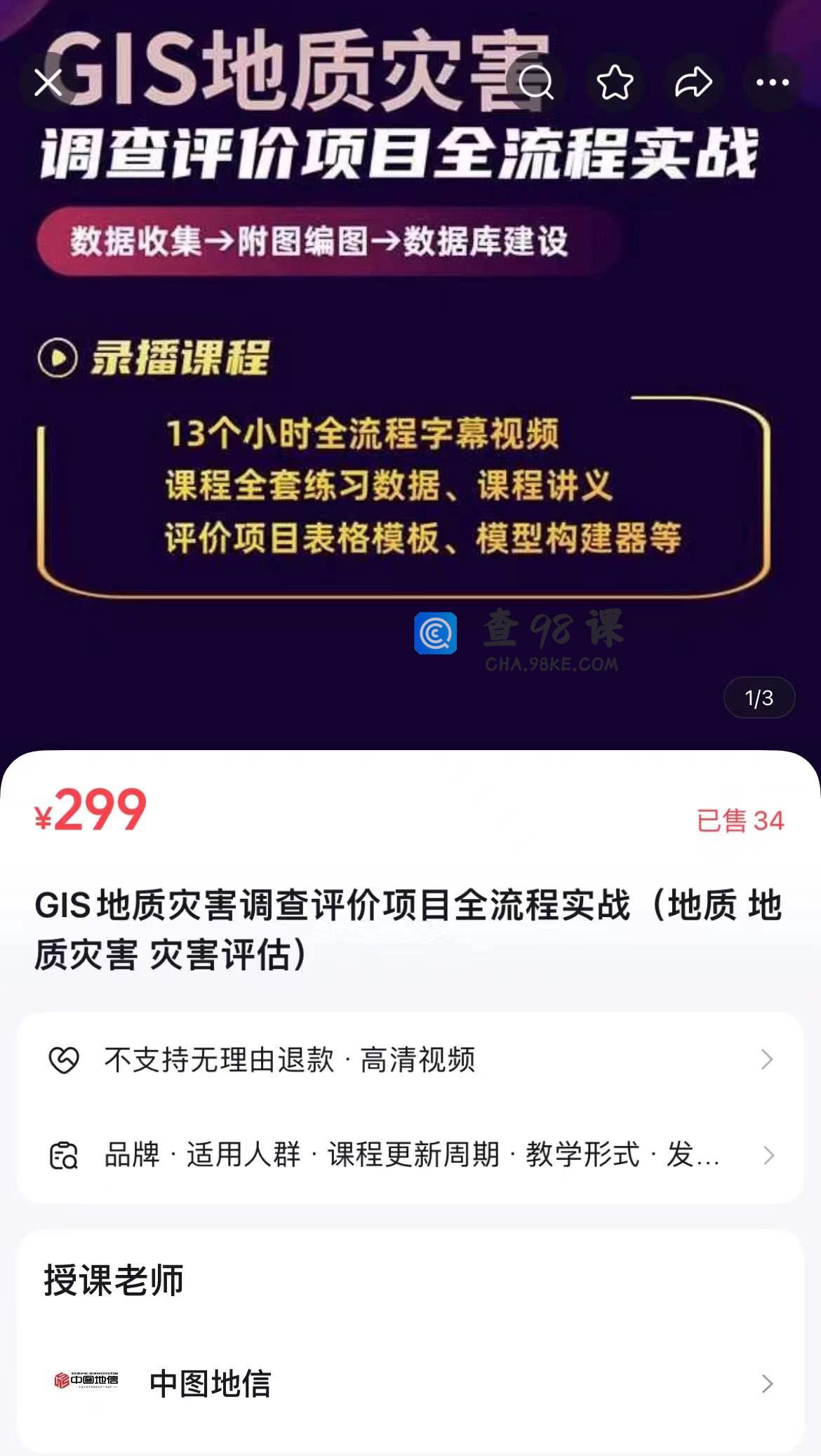Image resolution: width=821 pixels, height=1456 pixels.
Task: Favorite this course with the star
Action: (x=615, y=83)
